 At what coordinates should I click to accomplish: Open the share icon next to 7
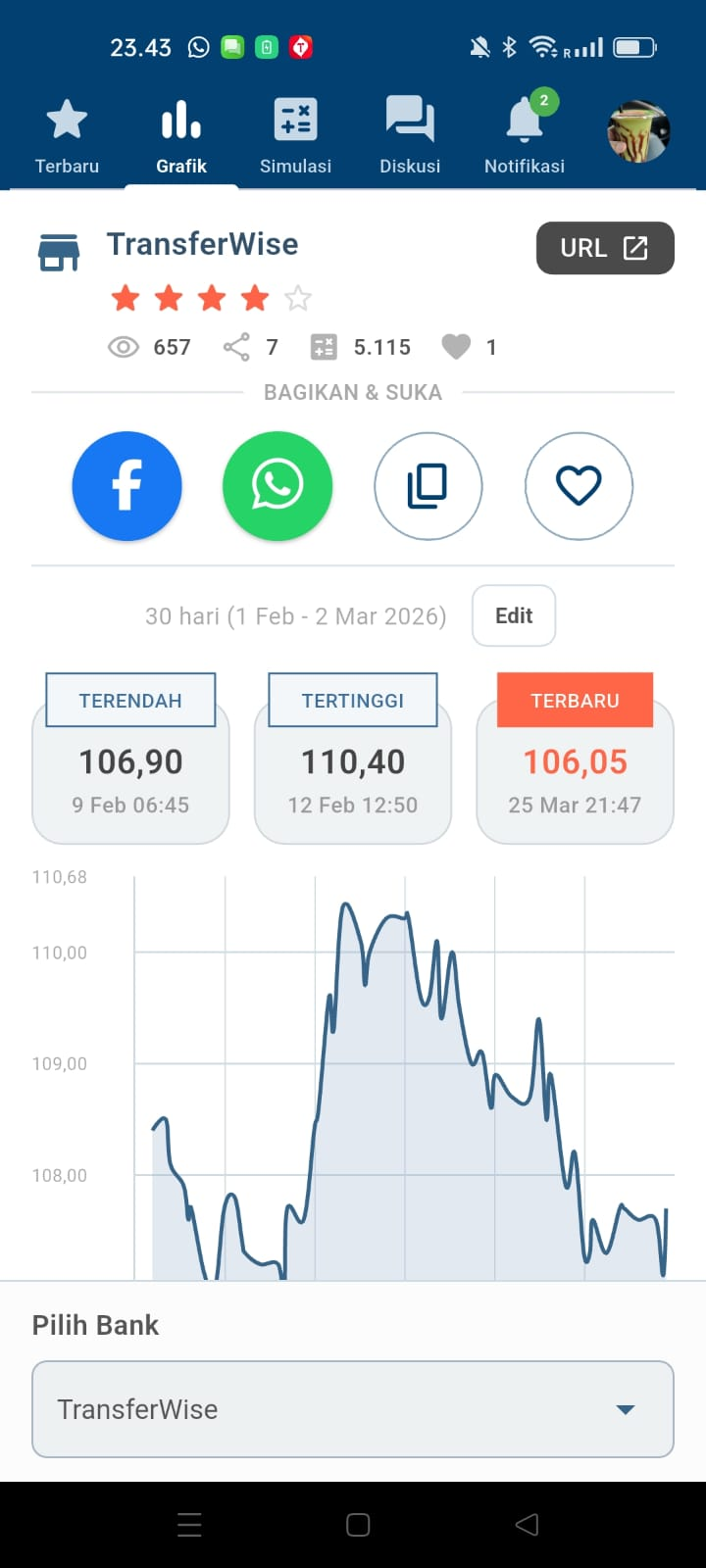(x=235, y=347)
